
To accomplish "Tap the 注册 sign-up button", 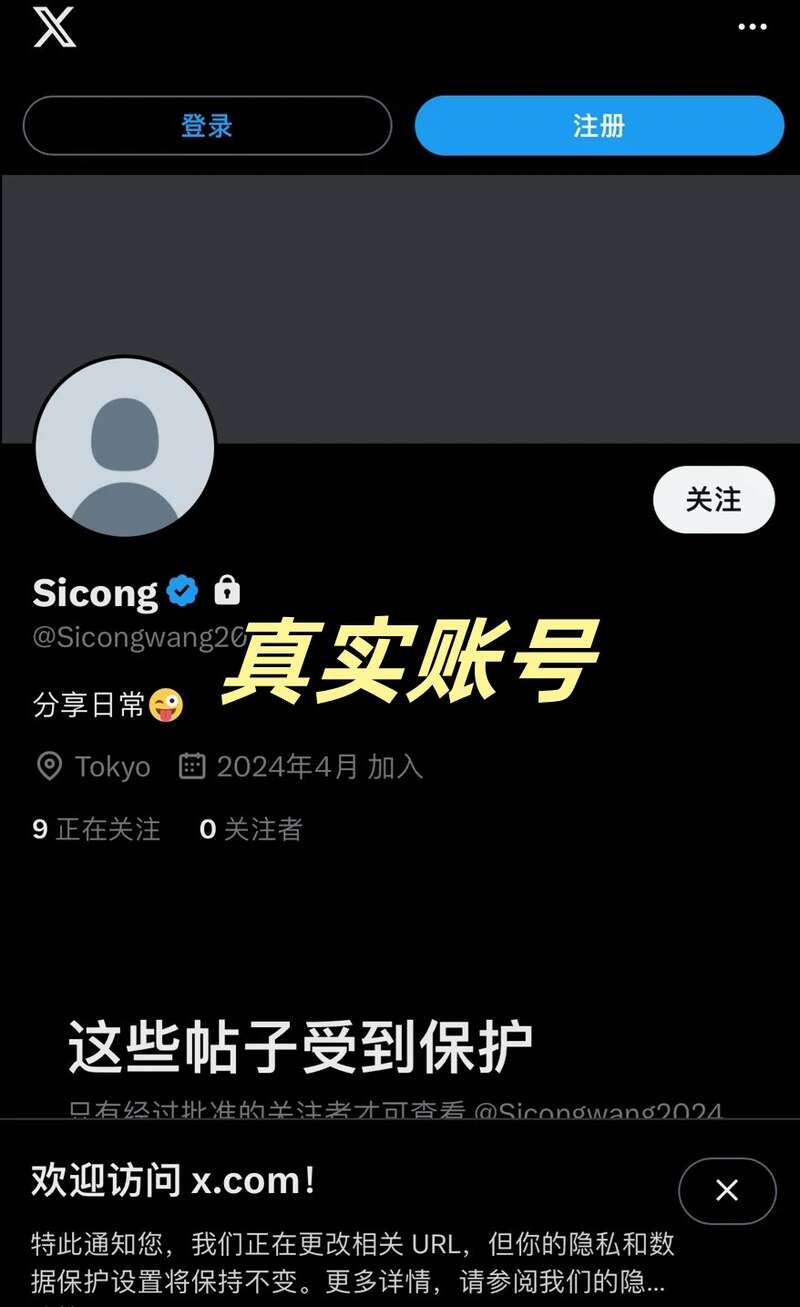I will [599, 126].
